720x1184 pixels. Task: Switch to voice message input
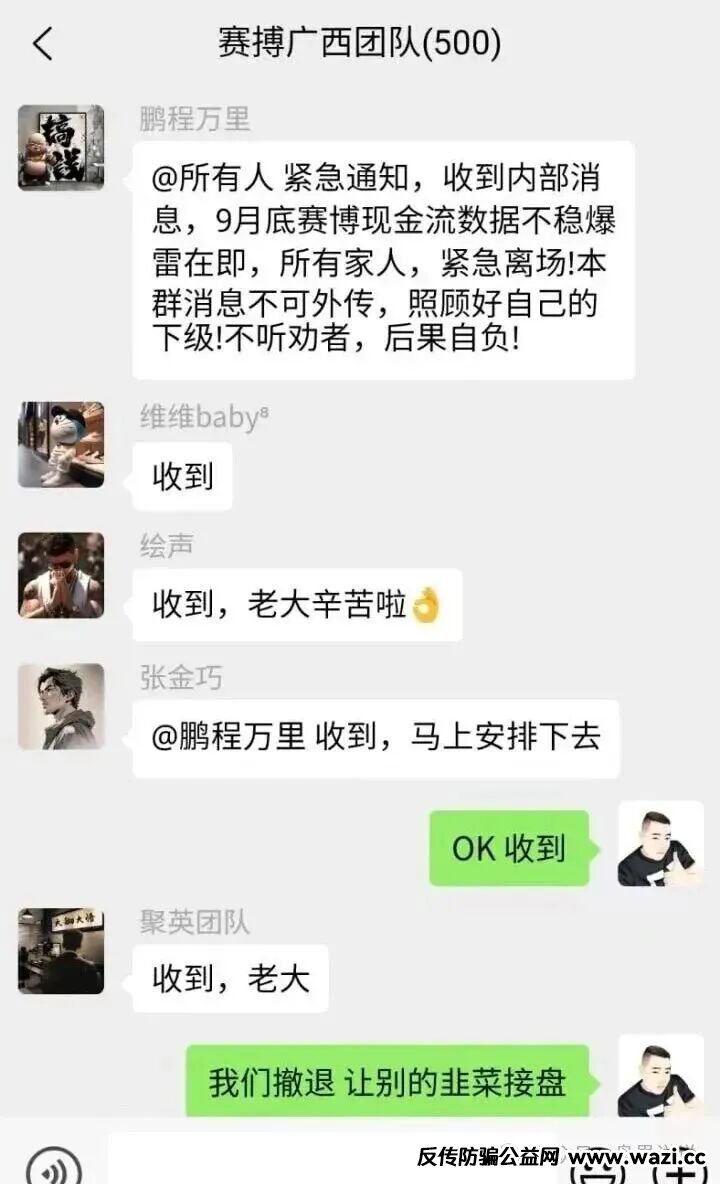click(53, 1166)
